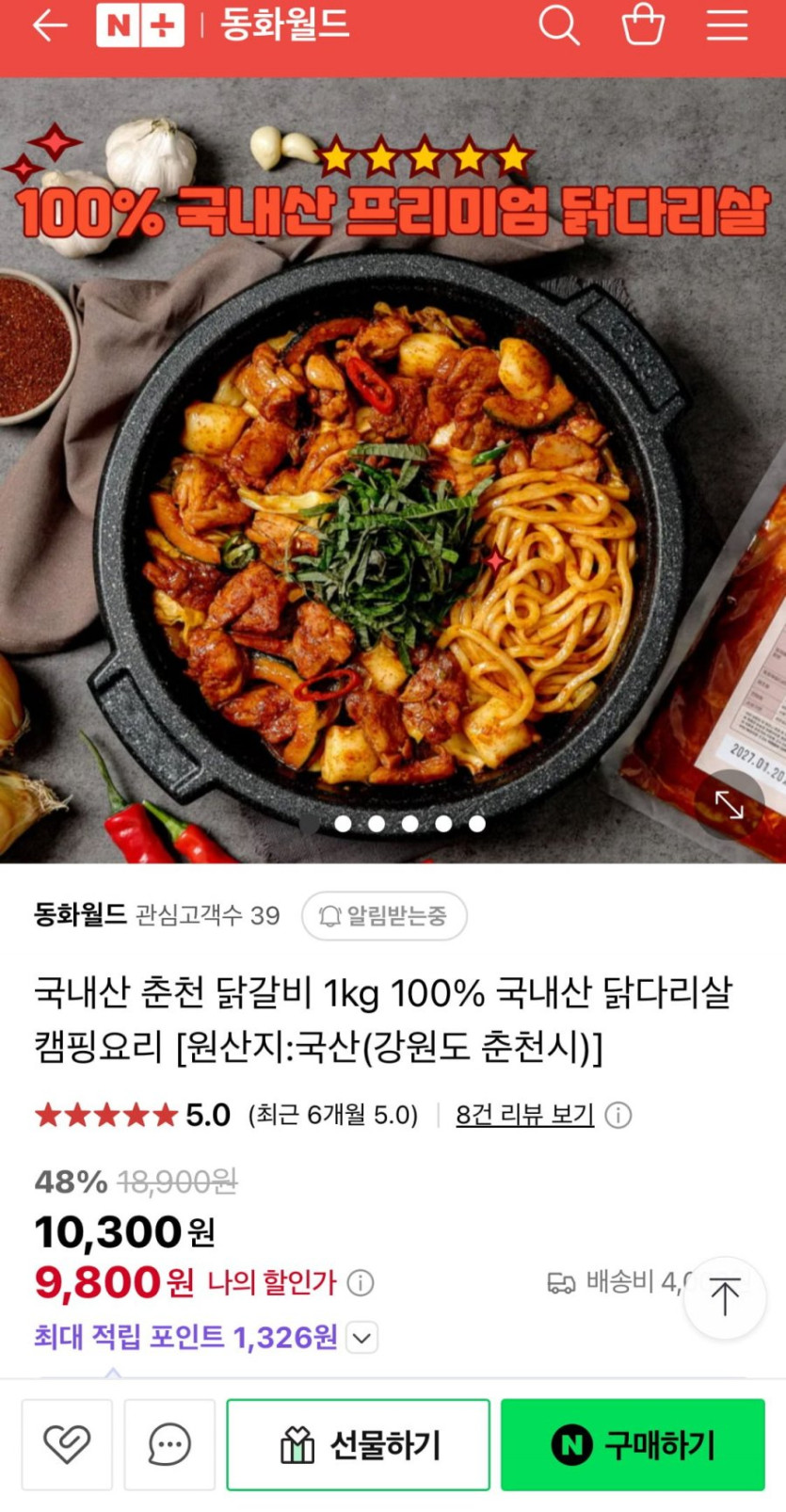786x1512 pixels.
Task: Open the N+ store home logo
Action: click(x=139, y=25)
